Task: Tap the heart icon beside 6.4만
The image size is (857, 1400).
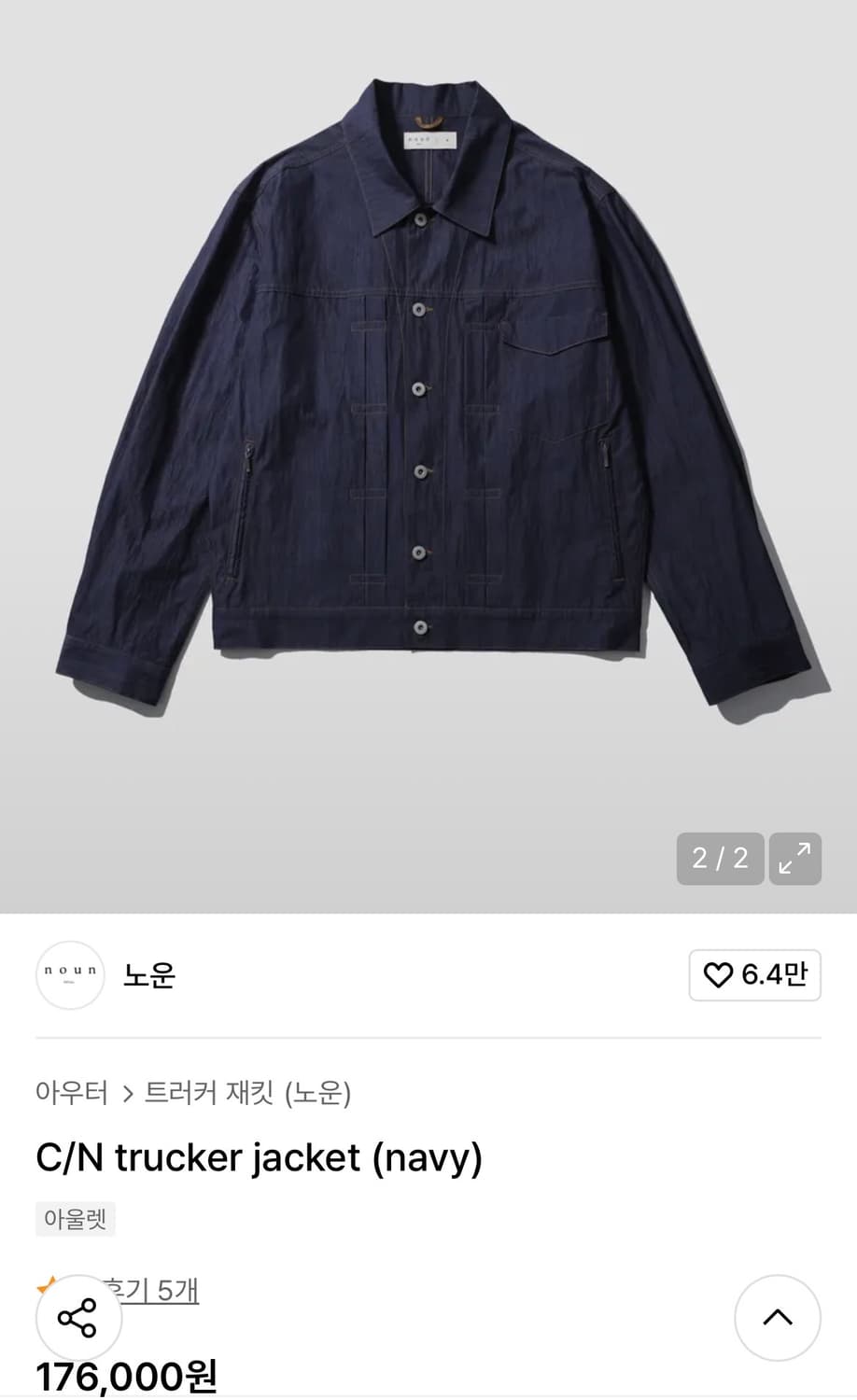Action: pos(718,976)
